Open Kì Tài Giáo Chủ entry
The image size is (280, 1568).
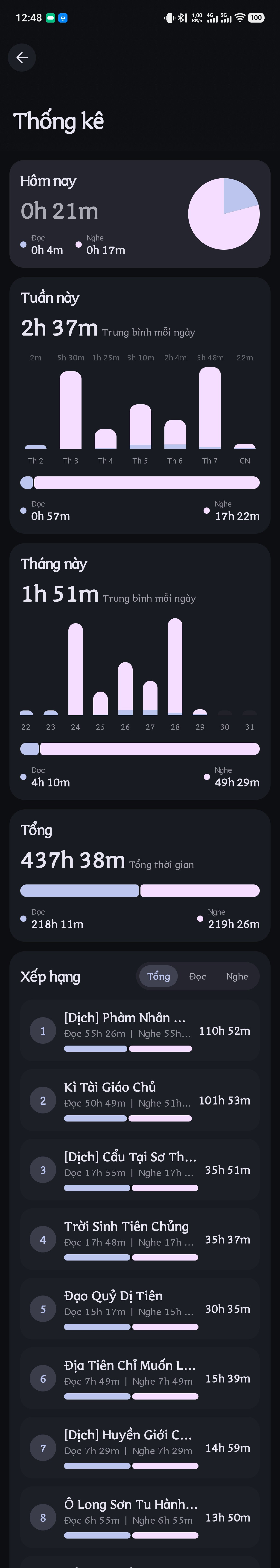click(140, 1100)
